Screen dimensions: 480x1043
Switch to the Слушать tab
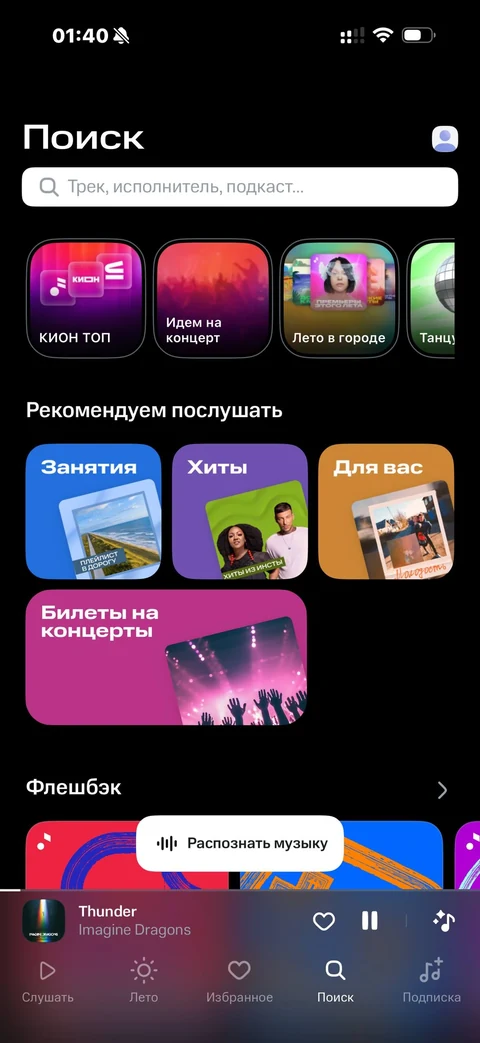47,980
